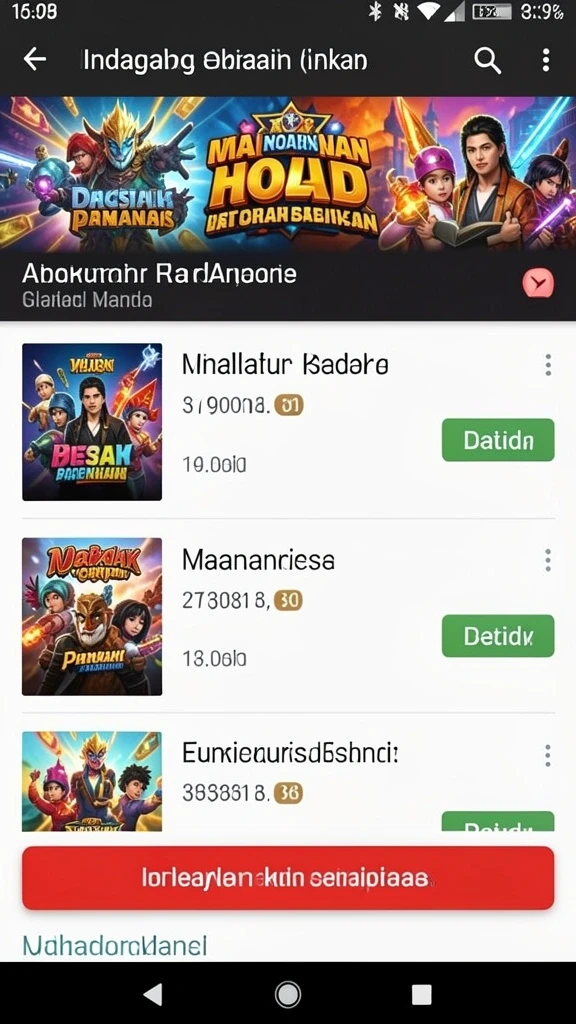
Task: Tap the green Datidn button
Action: pyautogui.click(x=498, y=440)
